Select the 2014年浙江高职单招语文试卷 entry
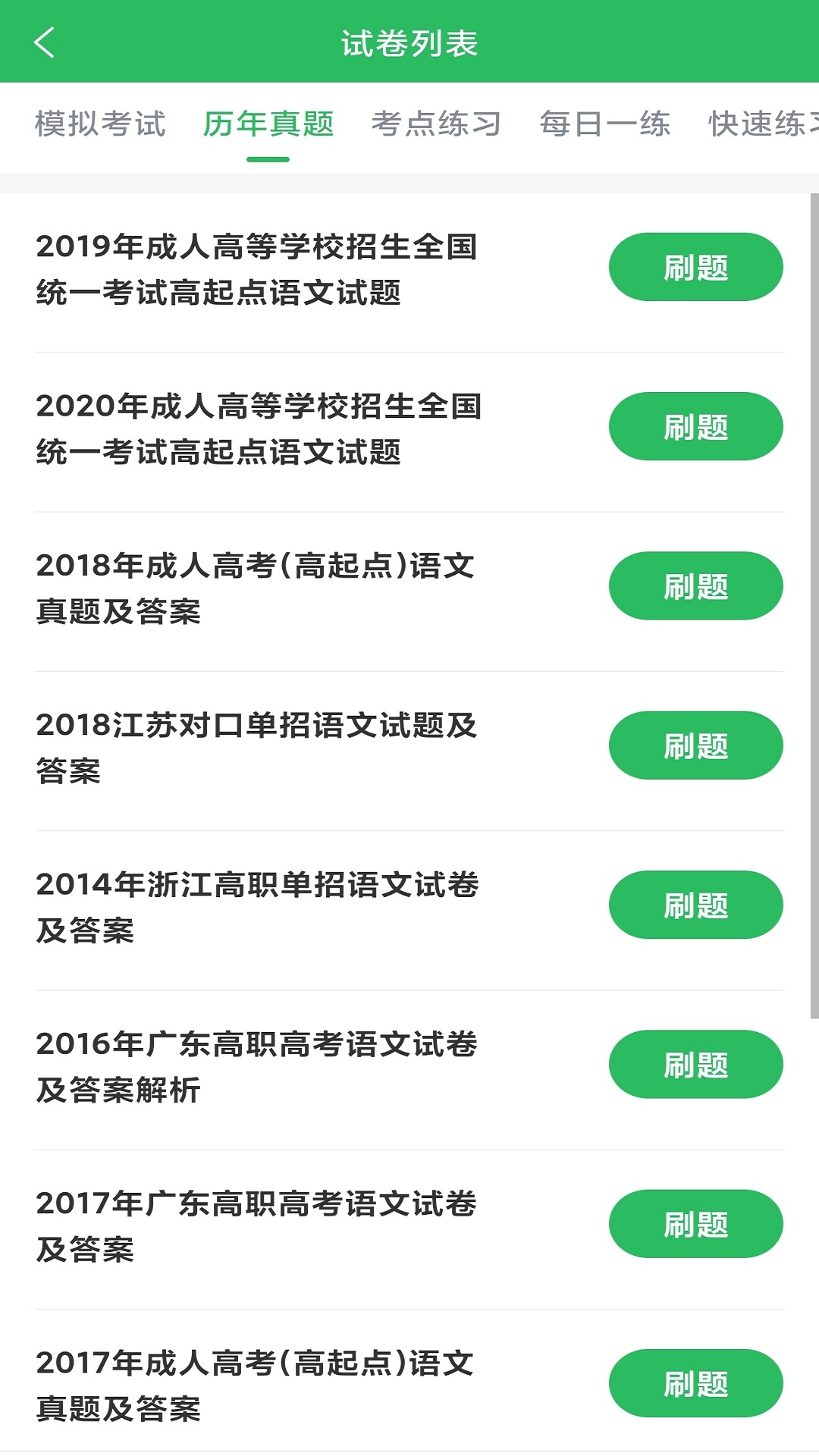 click(258, 905)
